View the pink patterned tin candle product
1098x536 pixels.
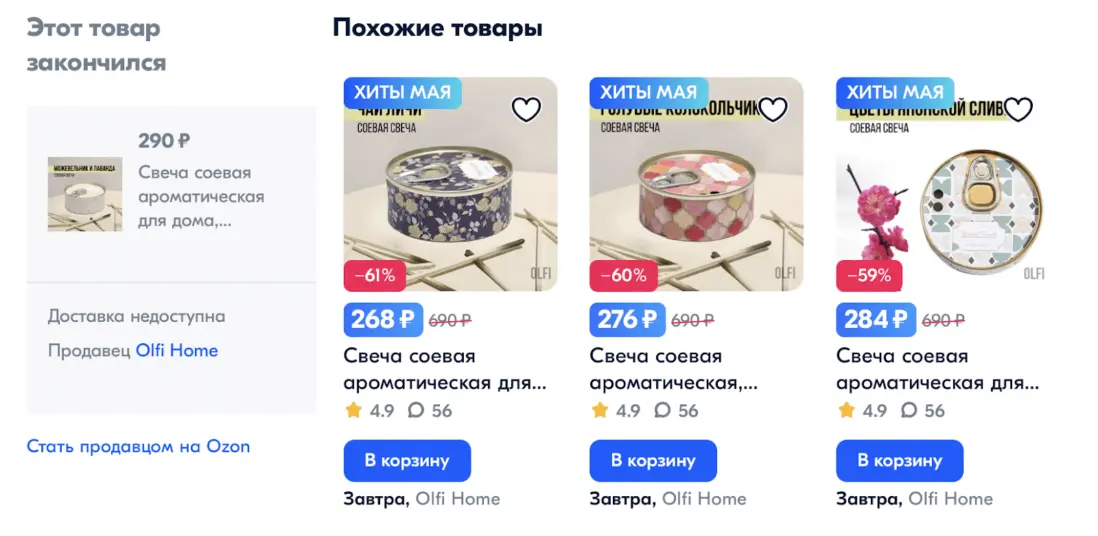click(695, 200)
